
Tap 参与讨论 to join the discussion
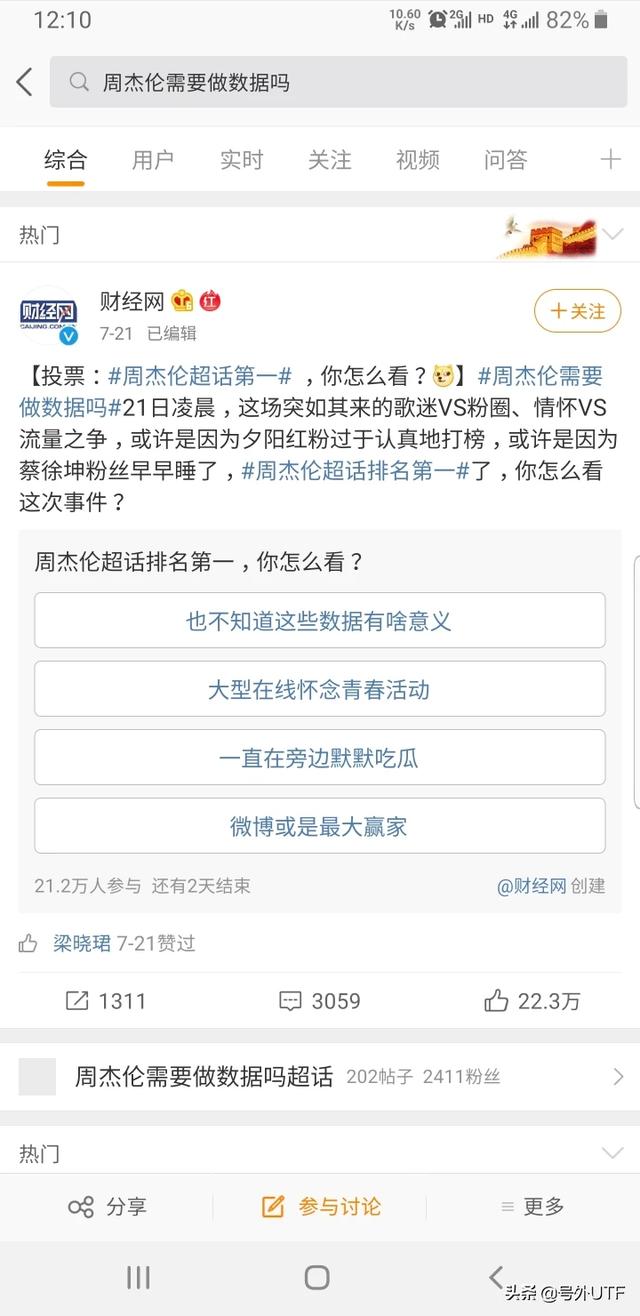322,1207
